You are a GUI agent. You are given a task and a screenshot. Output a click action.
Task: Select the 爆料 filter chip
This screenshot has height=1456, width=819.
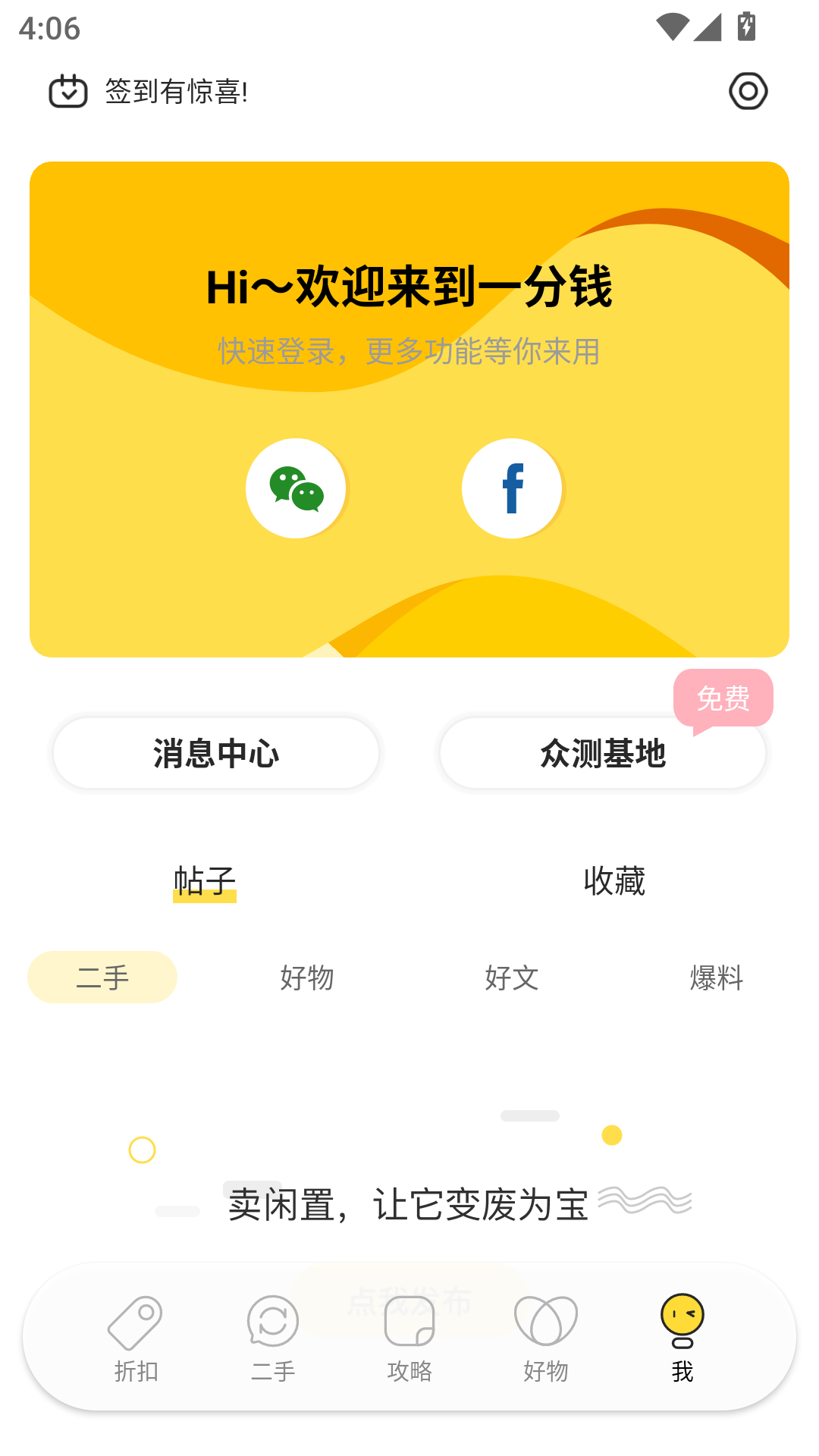click(x=716, y=977)
